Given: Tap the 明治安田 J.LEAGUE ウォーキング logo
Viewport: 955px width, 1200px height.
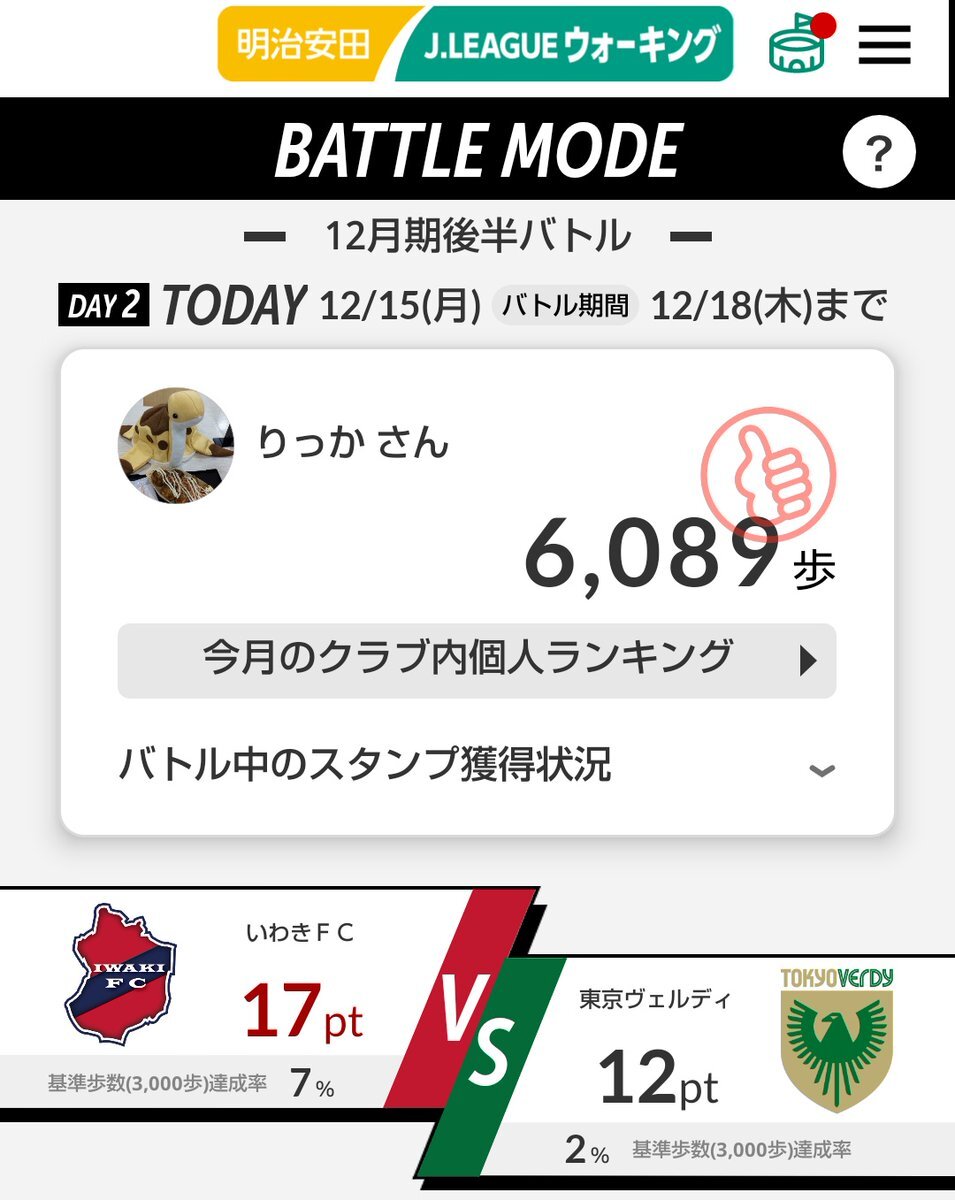Looking at the screenshot, I should point(475,45).
